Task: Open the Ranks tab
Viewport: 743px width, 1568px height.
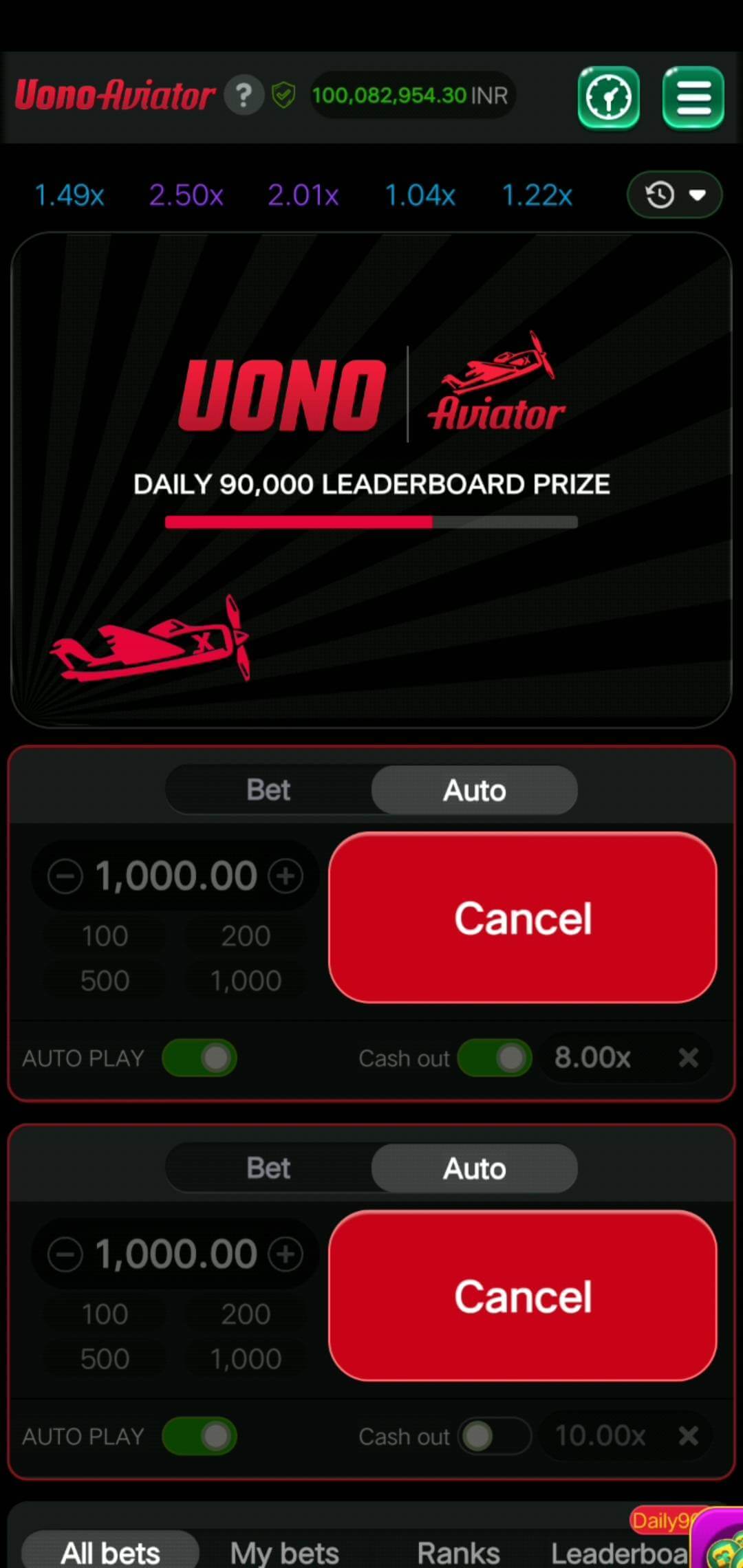Action: [x=458, y=1553]
